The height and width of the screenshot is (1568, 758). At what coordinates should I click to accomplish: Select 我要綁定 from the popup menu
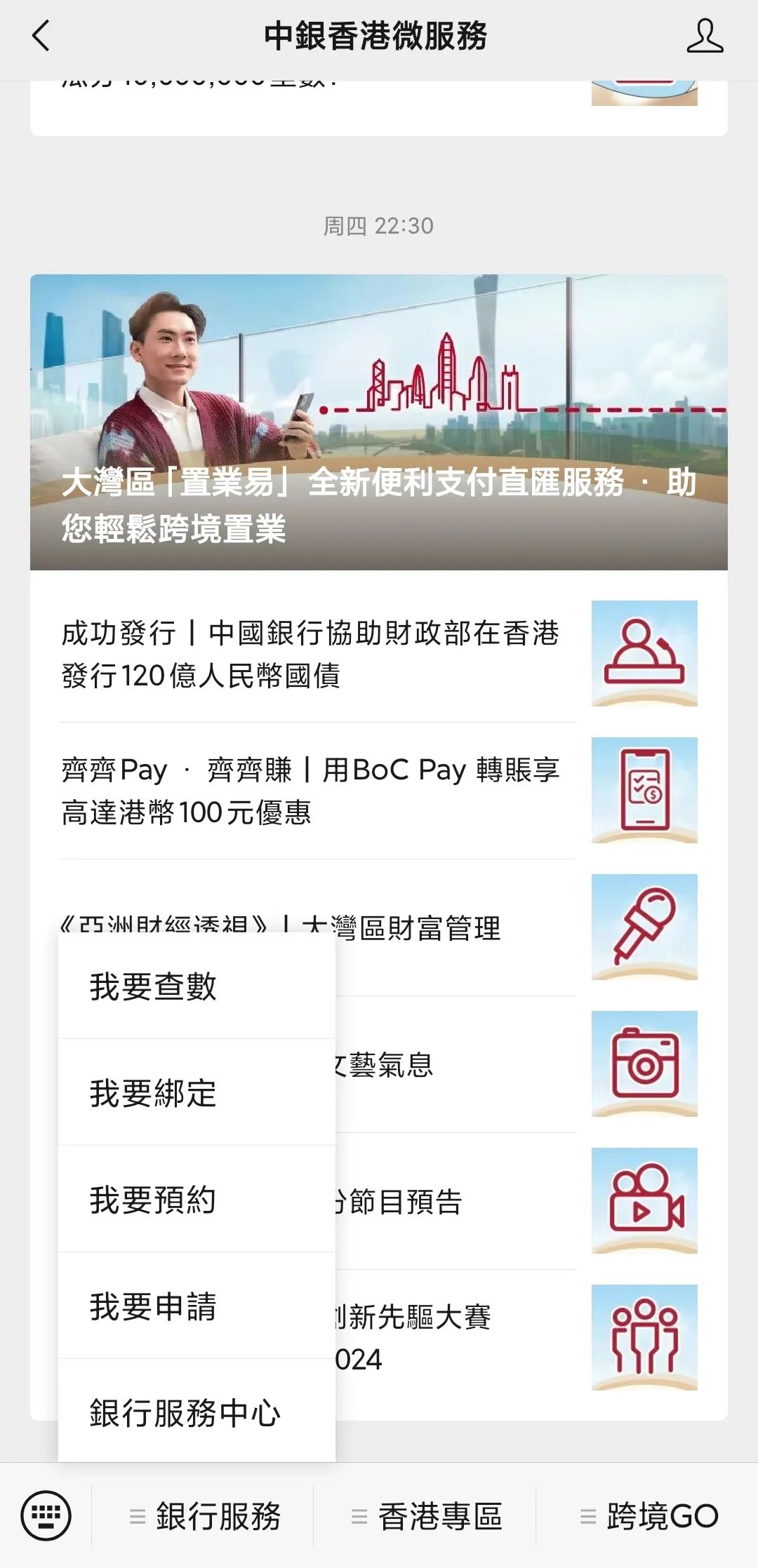[x=154, y=1092]
